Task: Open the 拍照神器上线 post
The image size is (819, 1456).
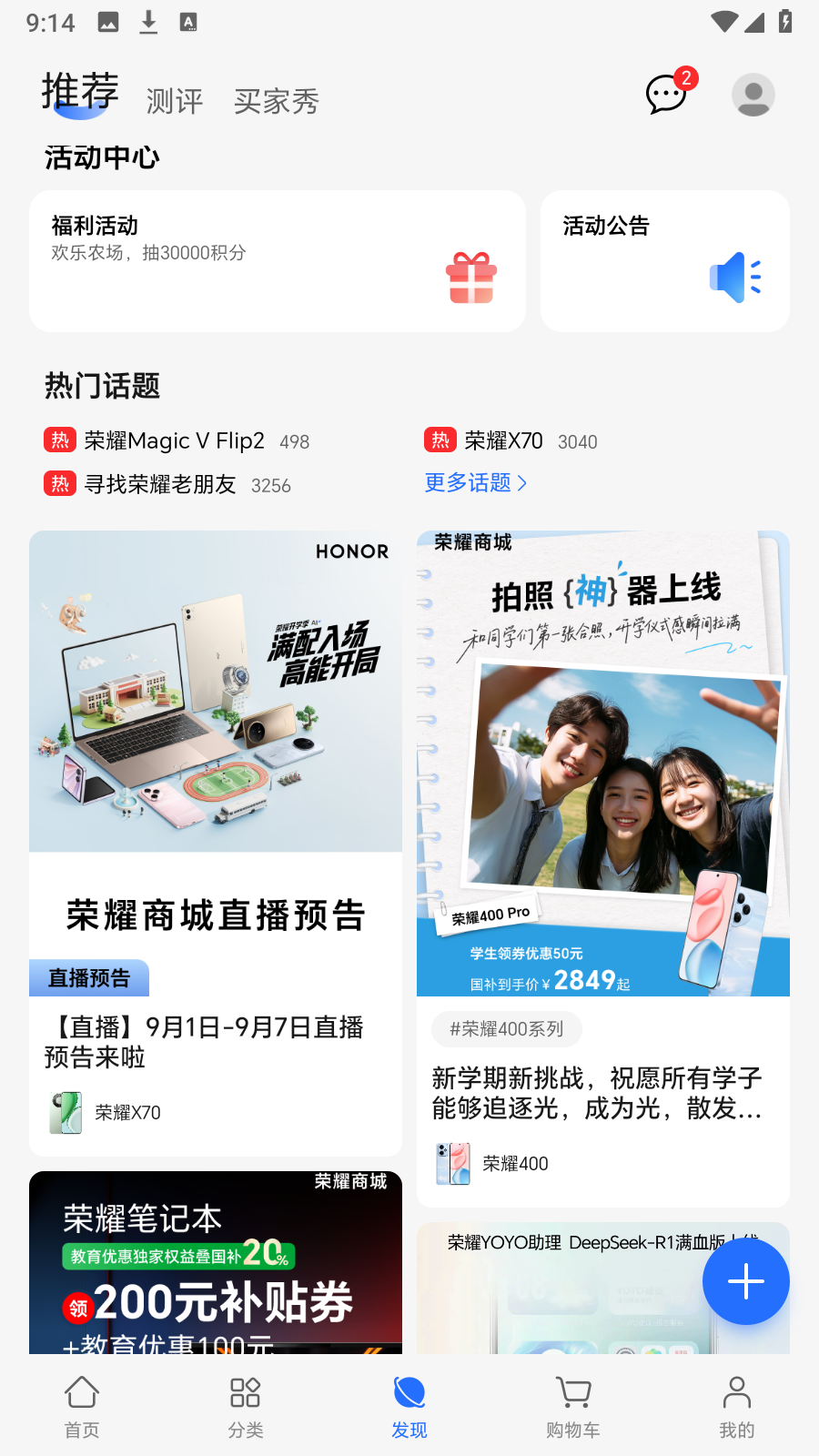Action: [x=602, y=764]
